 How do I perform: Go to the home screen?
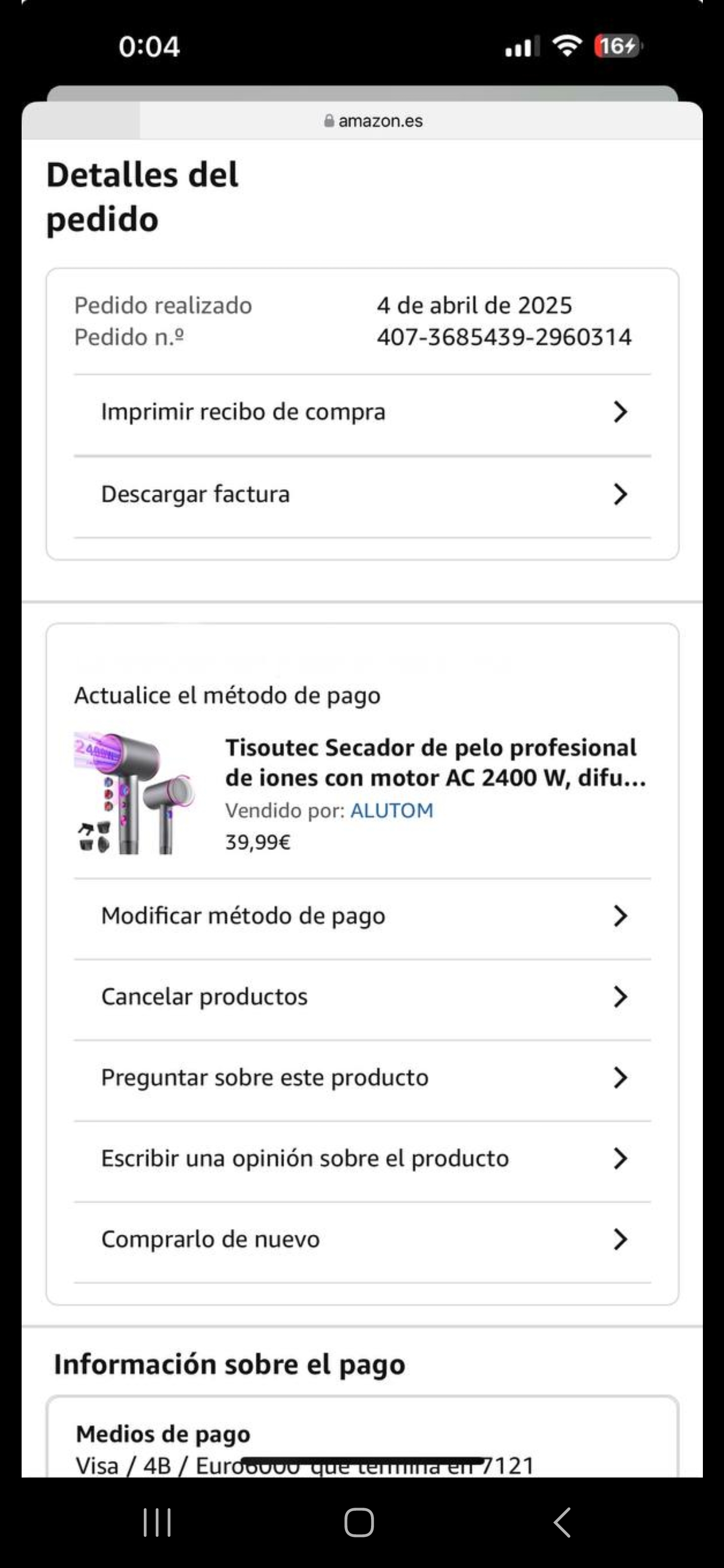pyautogui.click(x=358, y=1522)
